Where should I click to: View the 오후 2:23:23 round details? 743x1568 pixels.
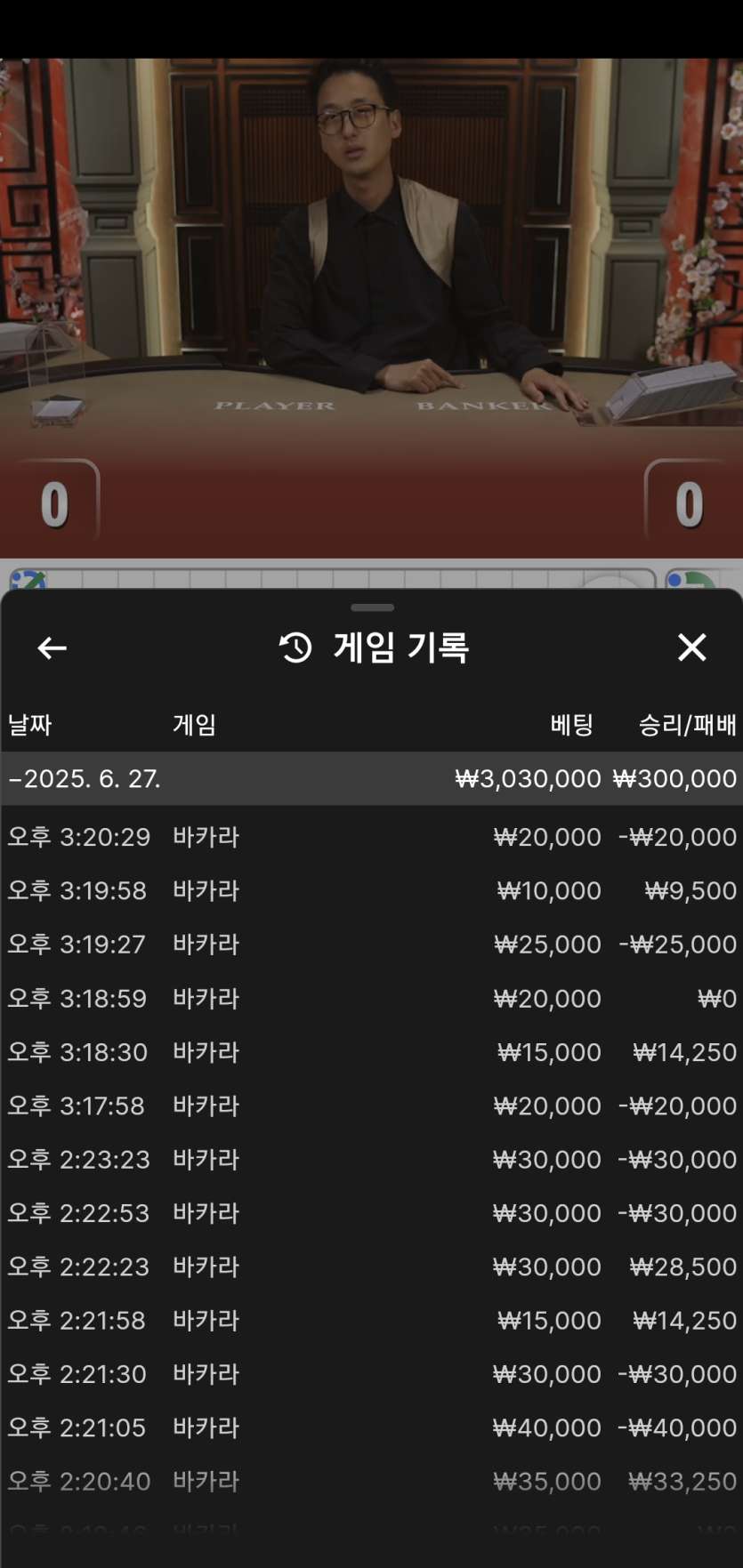click(372, 1159)
